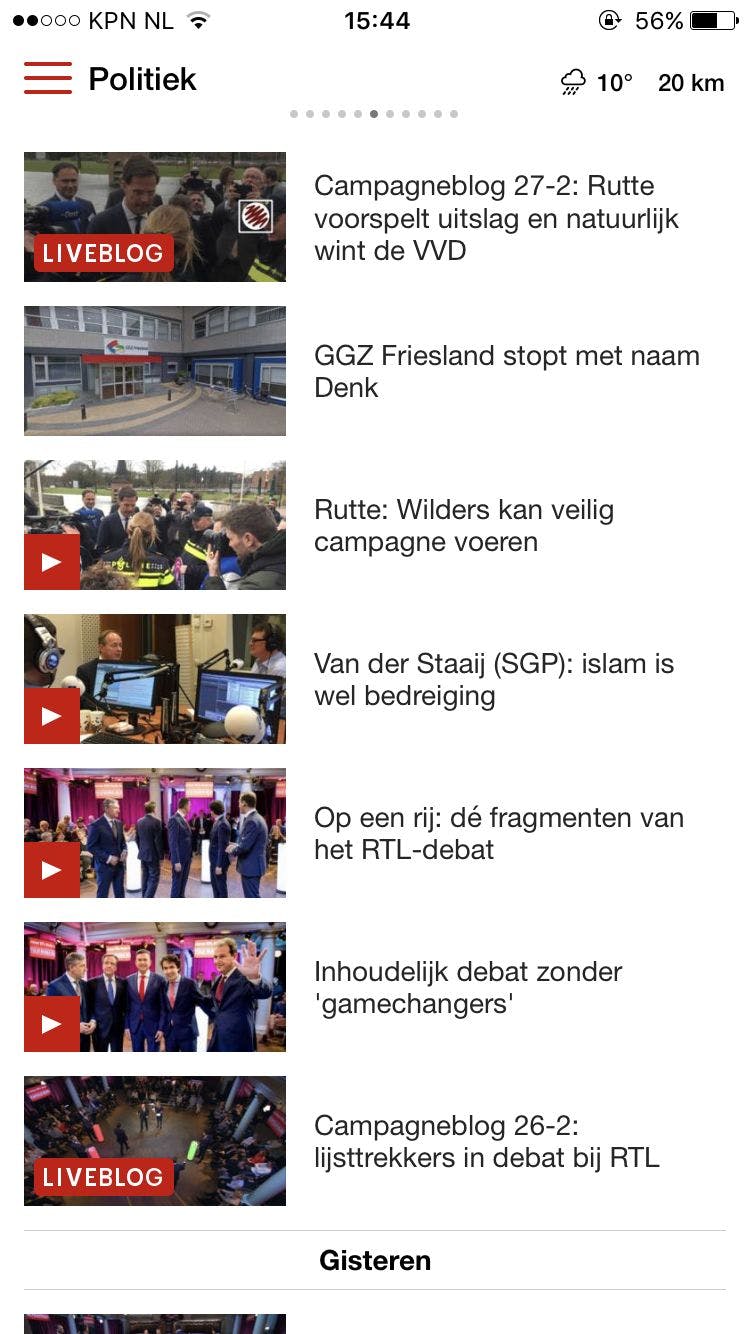Open the hamburger menu
750x1334 pixels.
[48, 79]
